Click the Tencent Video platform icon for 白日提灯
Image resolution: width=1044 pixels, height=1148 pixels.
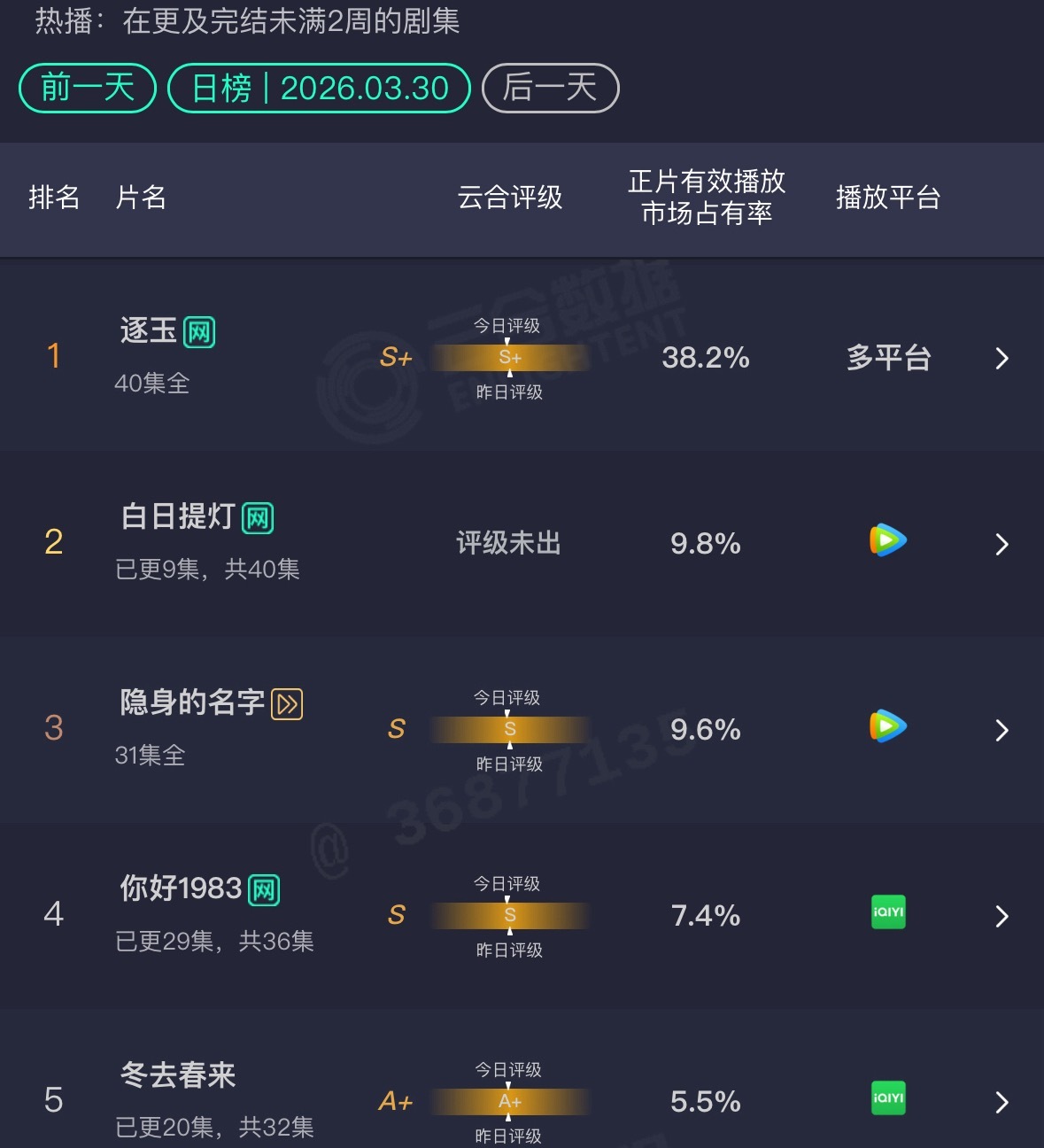click(x=887, y=540)
